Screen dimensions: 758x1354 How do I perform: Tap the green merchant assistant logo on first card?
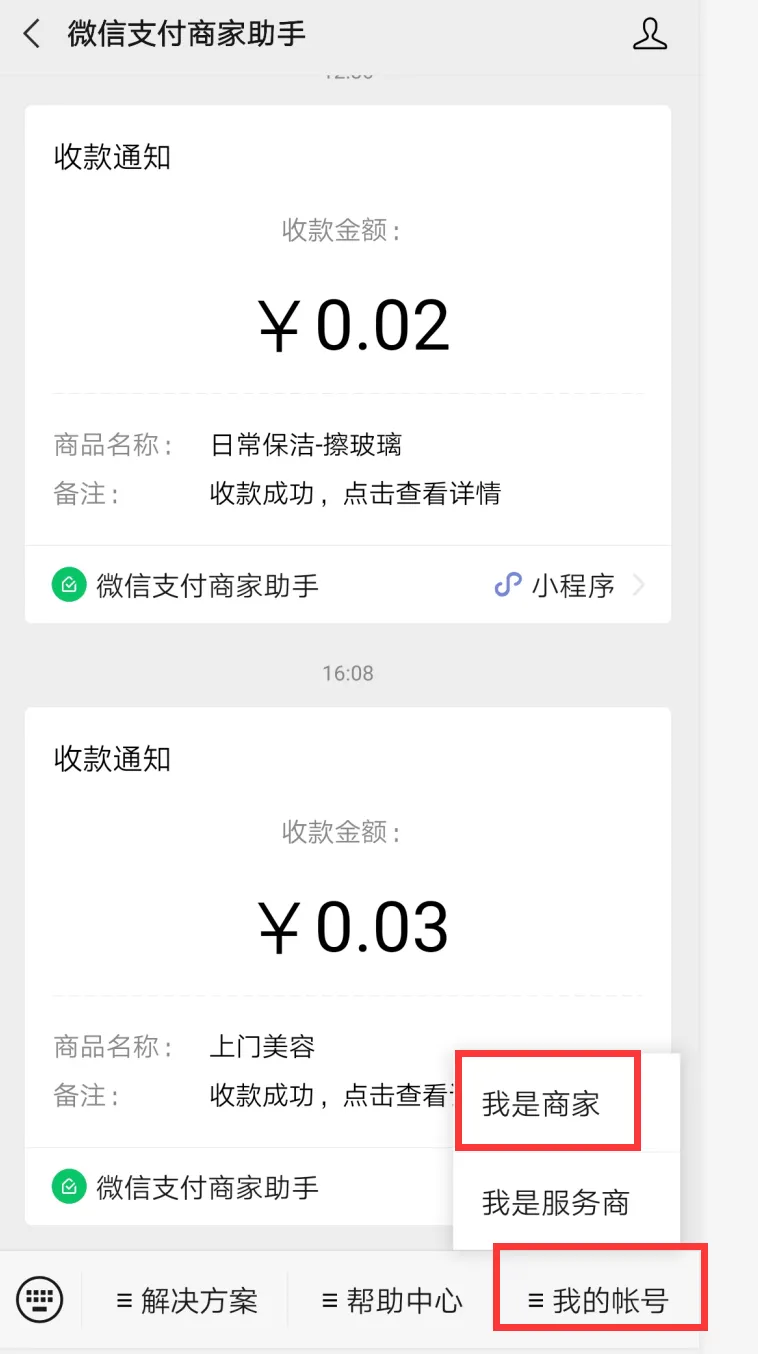pos(68,585)
